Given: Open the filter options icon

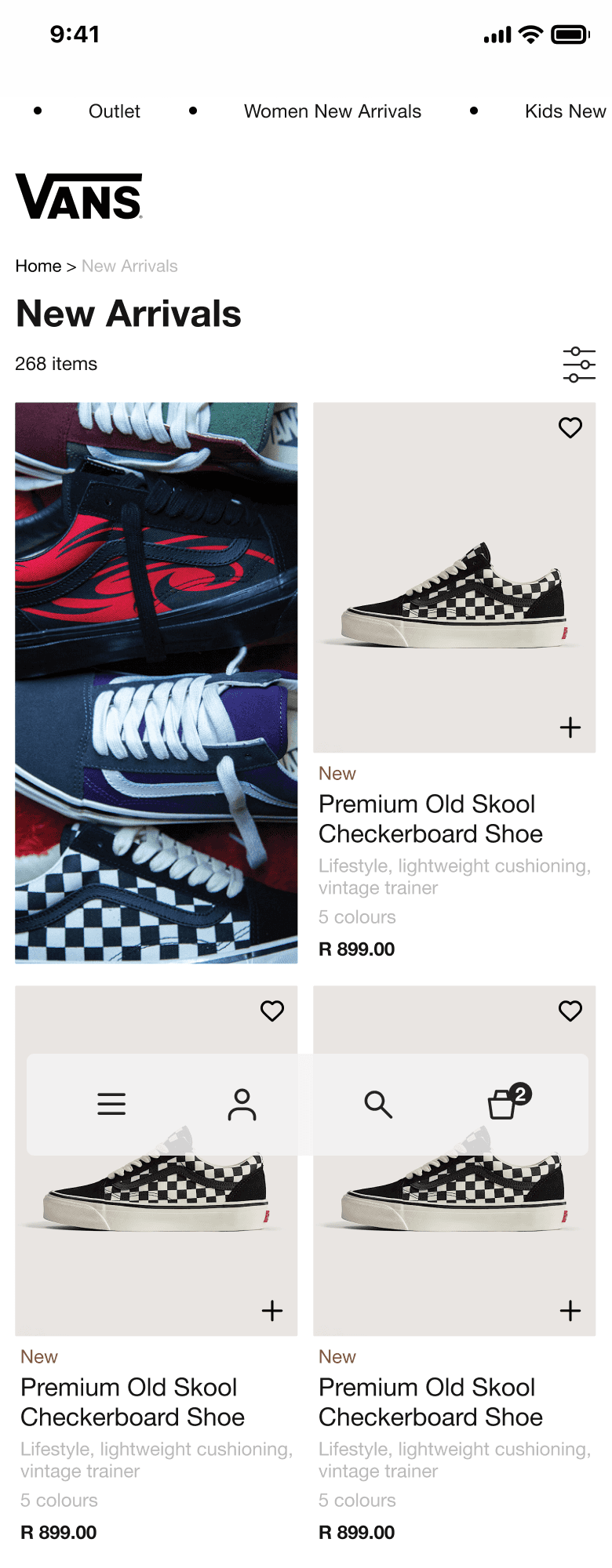Looking at the screenshot, I should 579,365.
